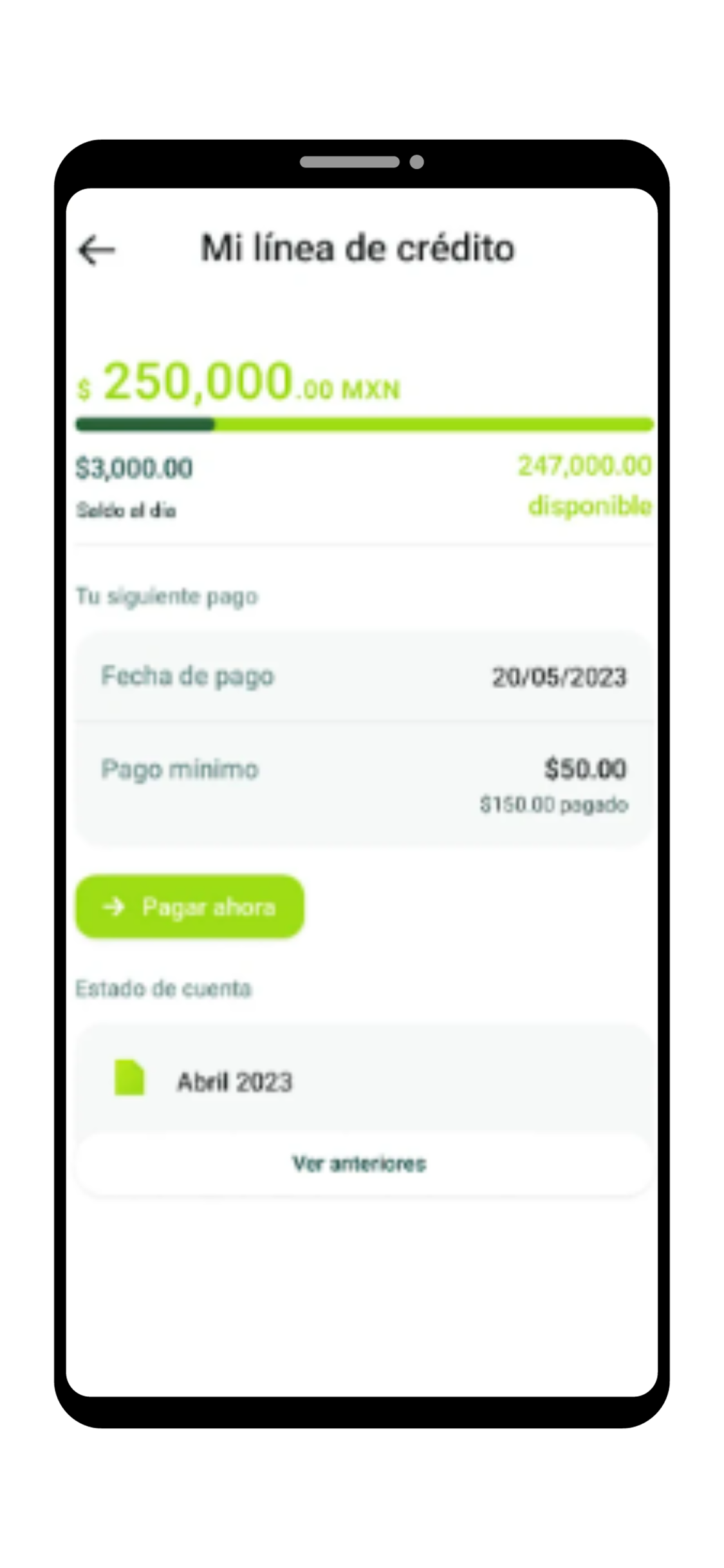This screenshot has width=724, height=1568.
Task: Click the credit usage progress bar
Action: click(x=364, y=424)
